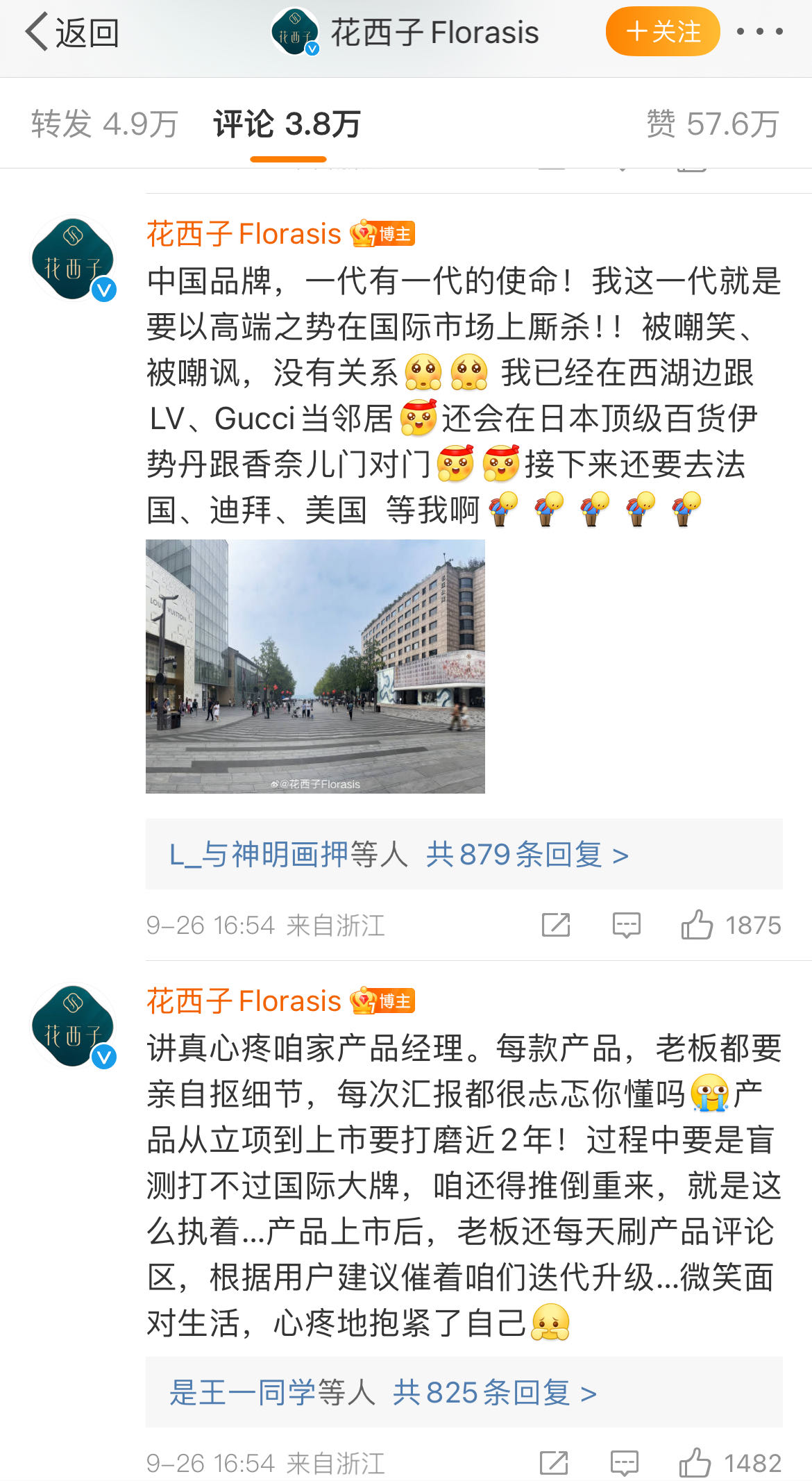Screen dimensions: 812x1481
Task: Repost the comment with 825 replies
Action: 554,1463
